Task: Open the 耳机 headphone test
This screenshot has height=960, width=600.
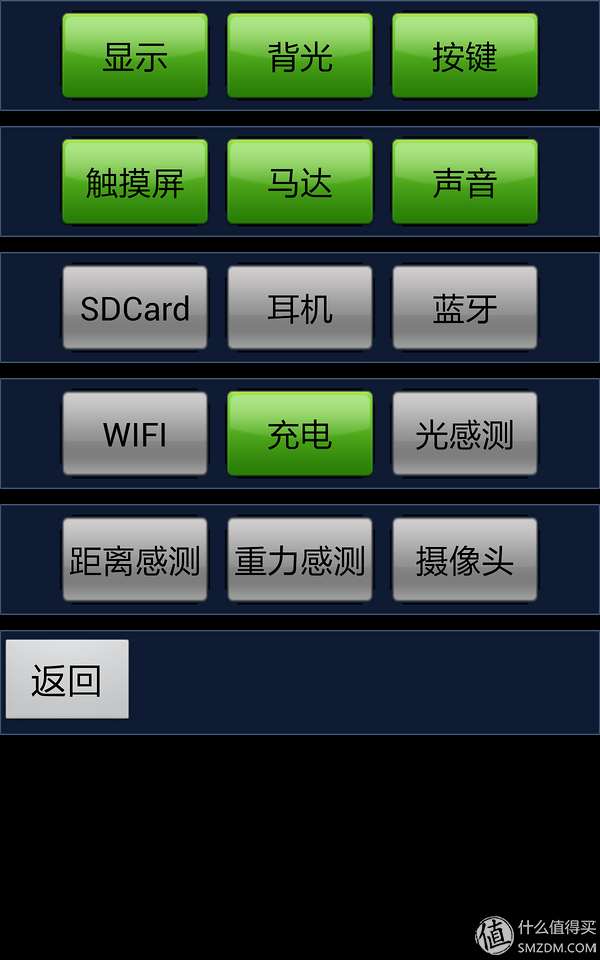Action: pyautogui.click(x=299, y=308)
